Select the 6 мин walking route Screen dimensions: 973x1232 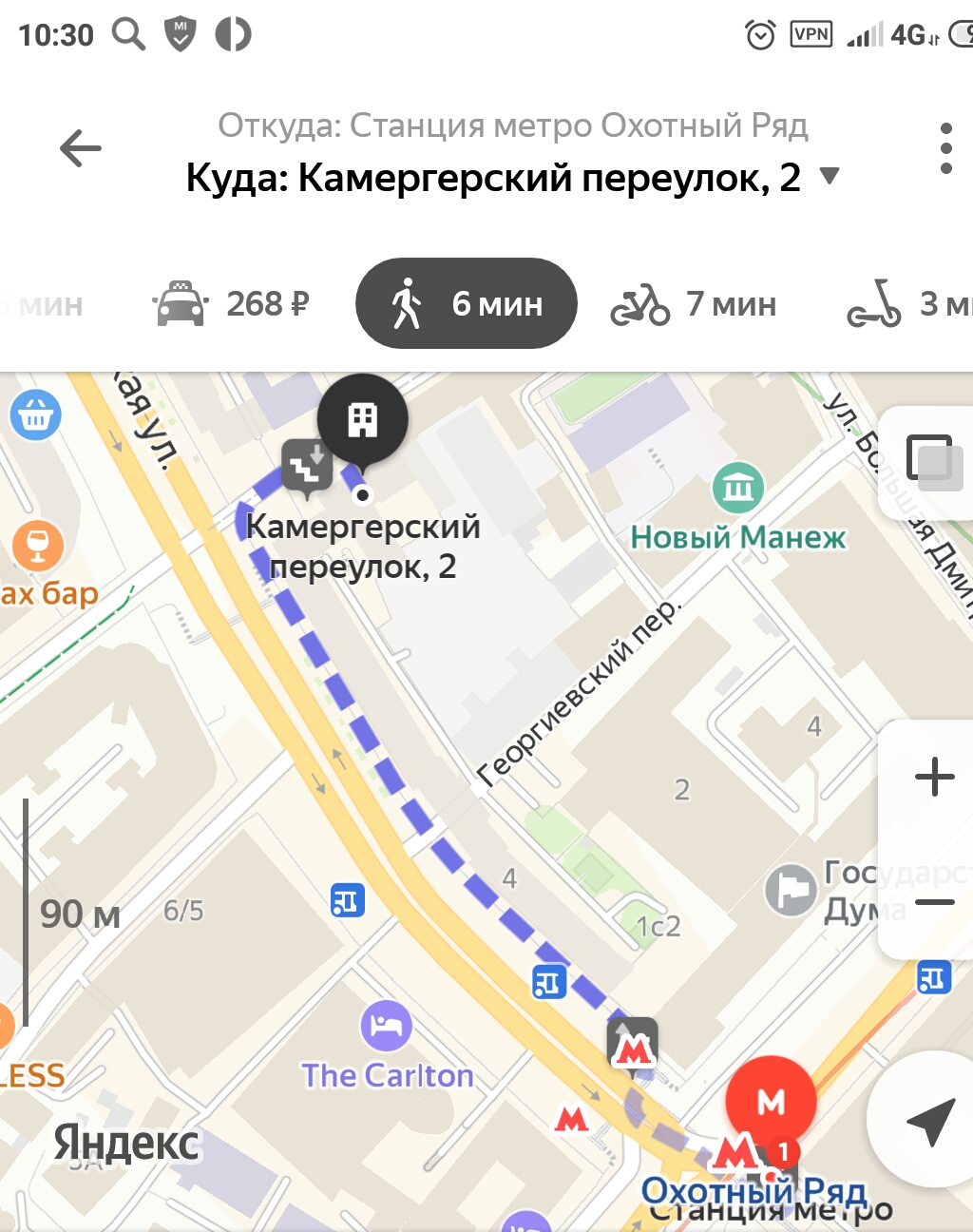click(x=466, y=304)
